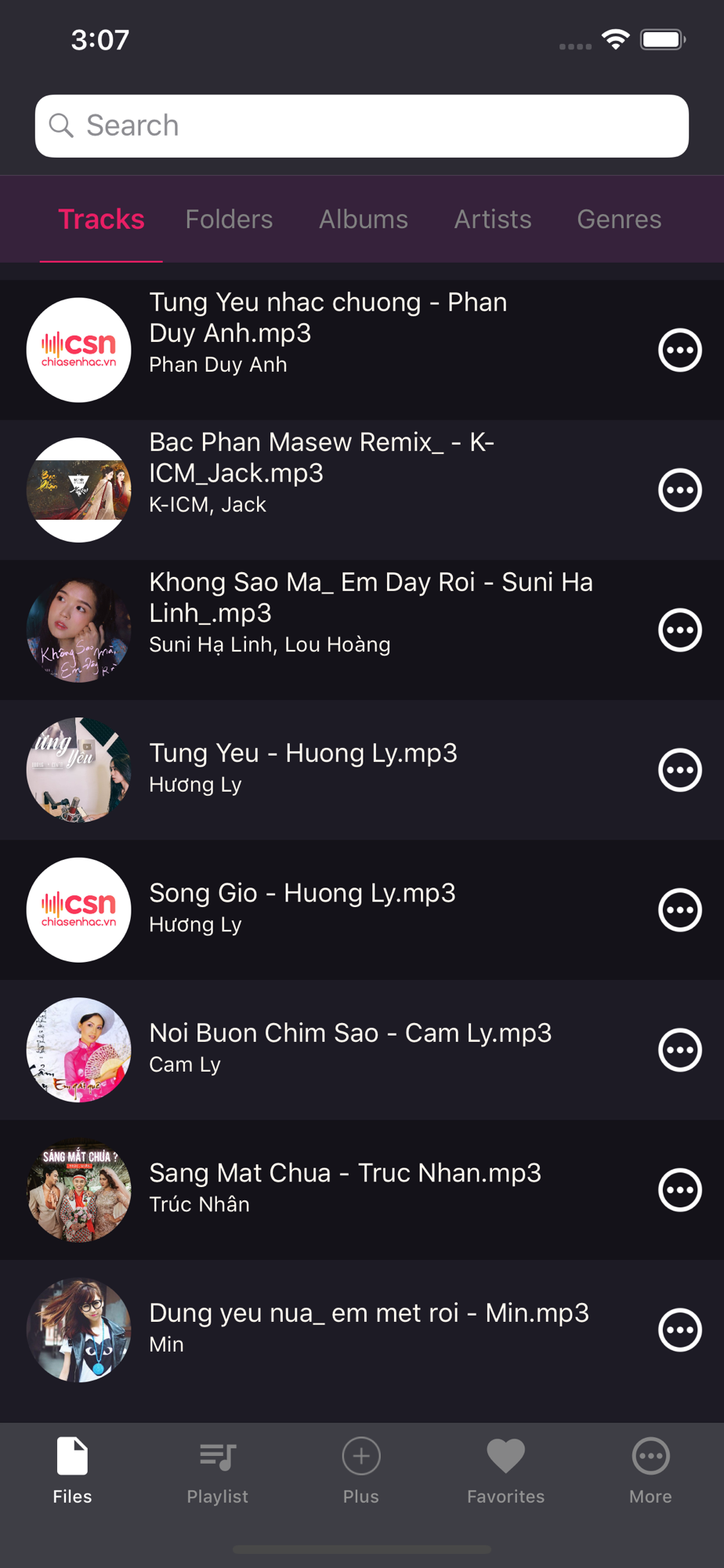Play Noi Buon Chim Sao - Cam Ly.mp3

tap(349, 1033)
